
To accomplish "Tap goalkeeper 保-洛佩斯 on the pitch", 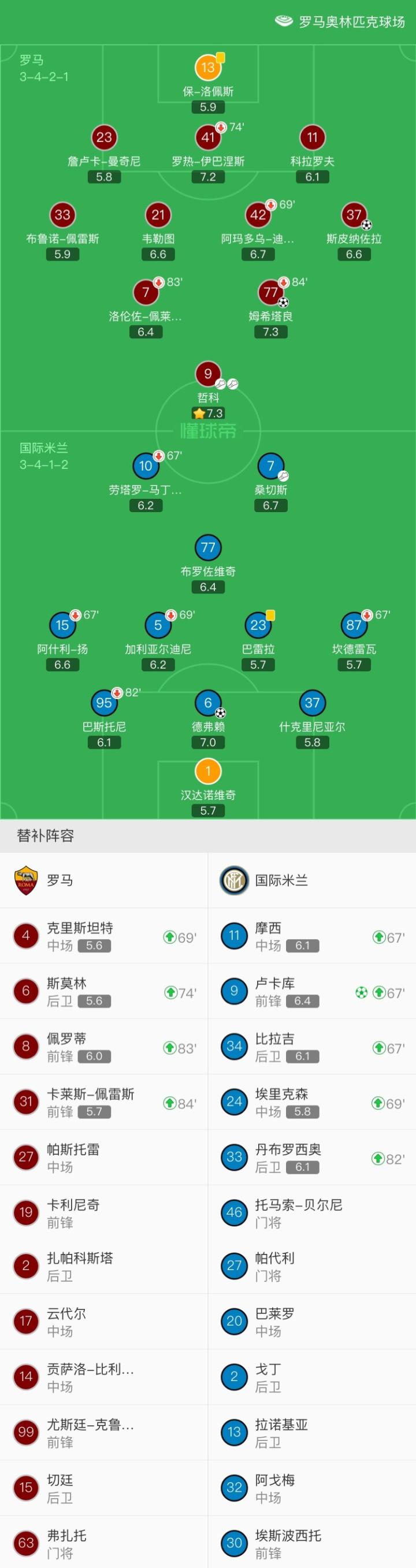I will pos(207,68).
